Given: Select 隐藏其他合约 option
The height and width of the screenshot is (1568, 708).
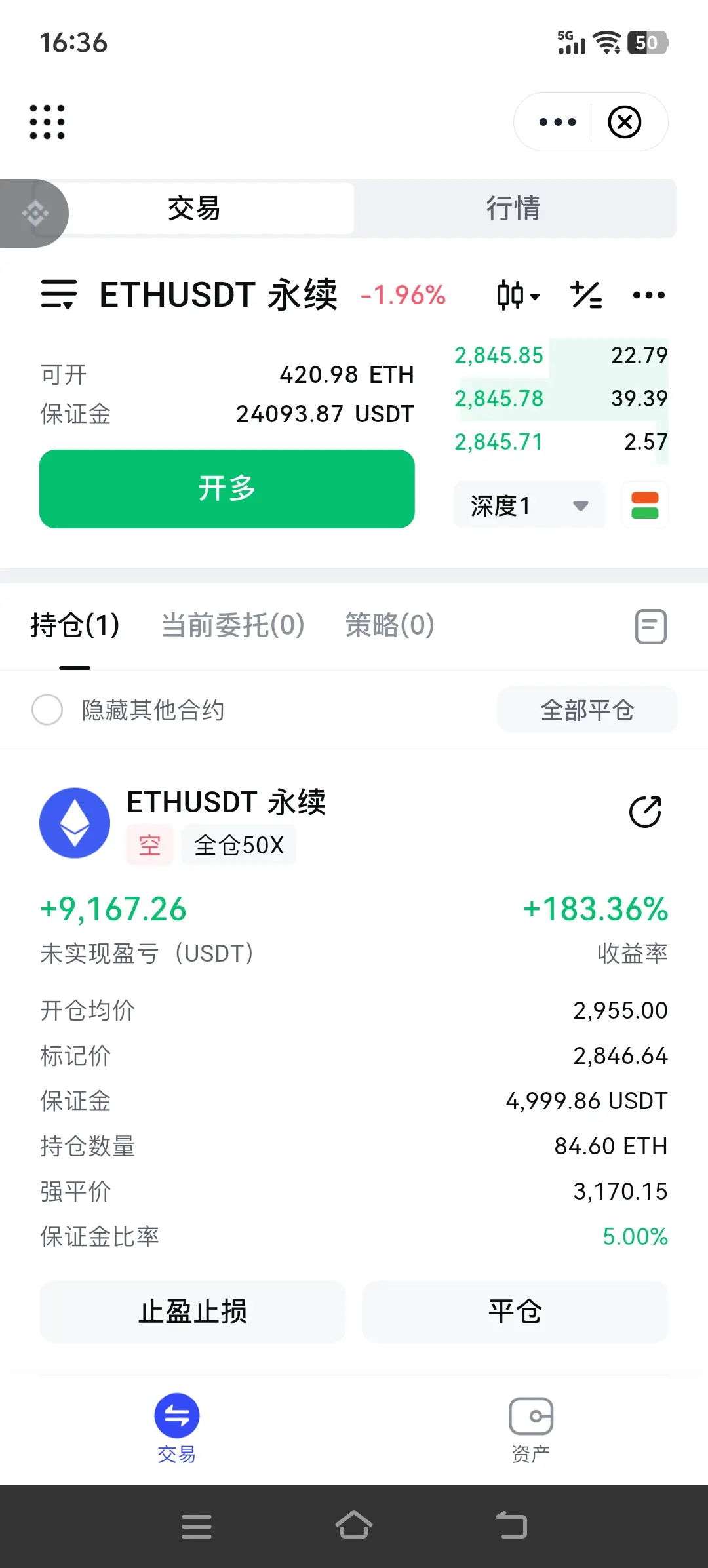Looking at the screenshot, I should [47, 710].
